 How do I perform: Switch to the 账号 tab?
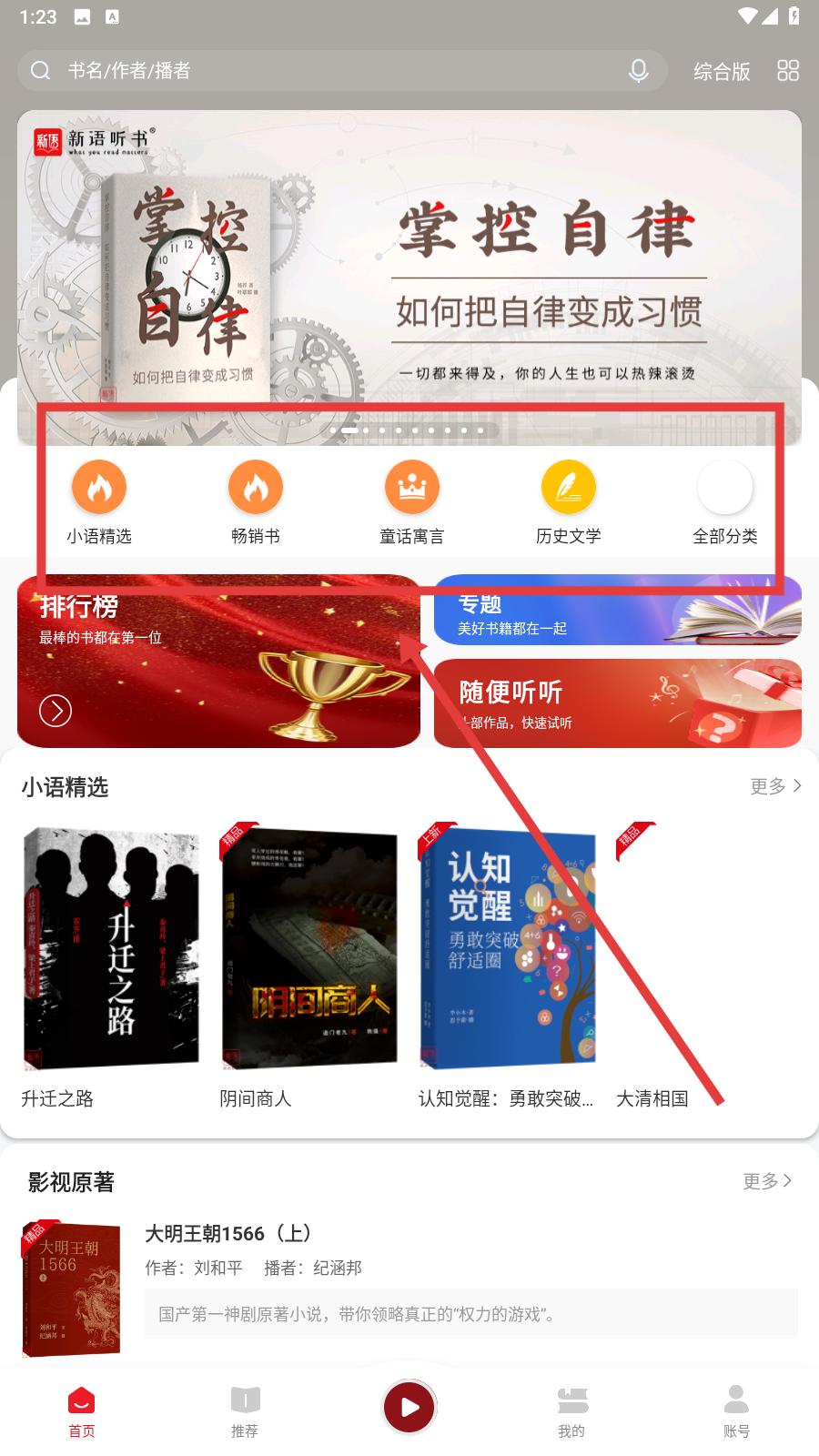click(x=736, y=1412)
